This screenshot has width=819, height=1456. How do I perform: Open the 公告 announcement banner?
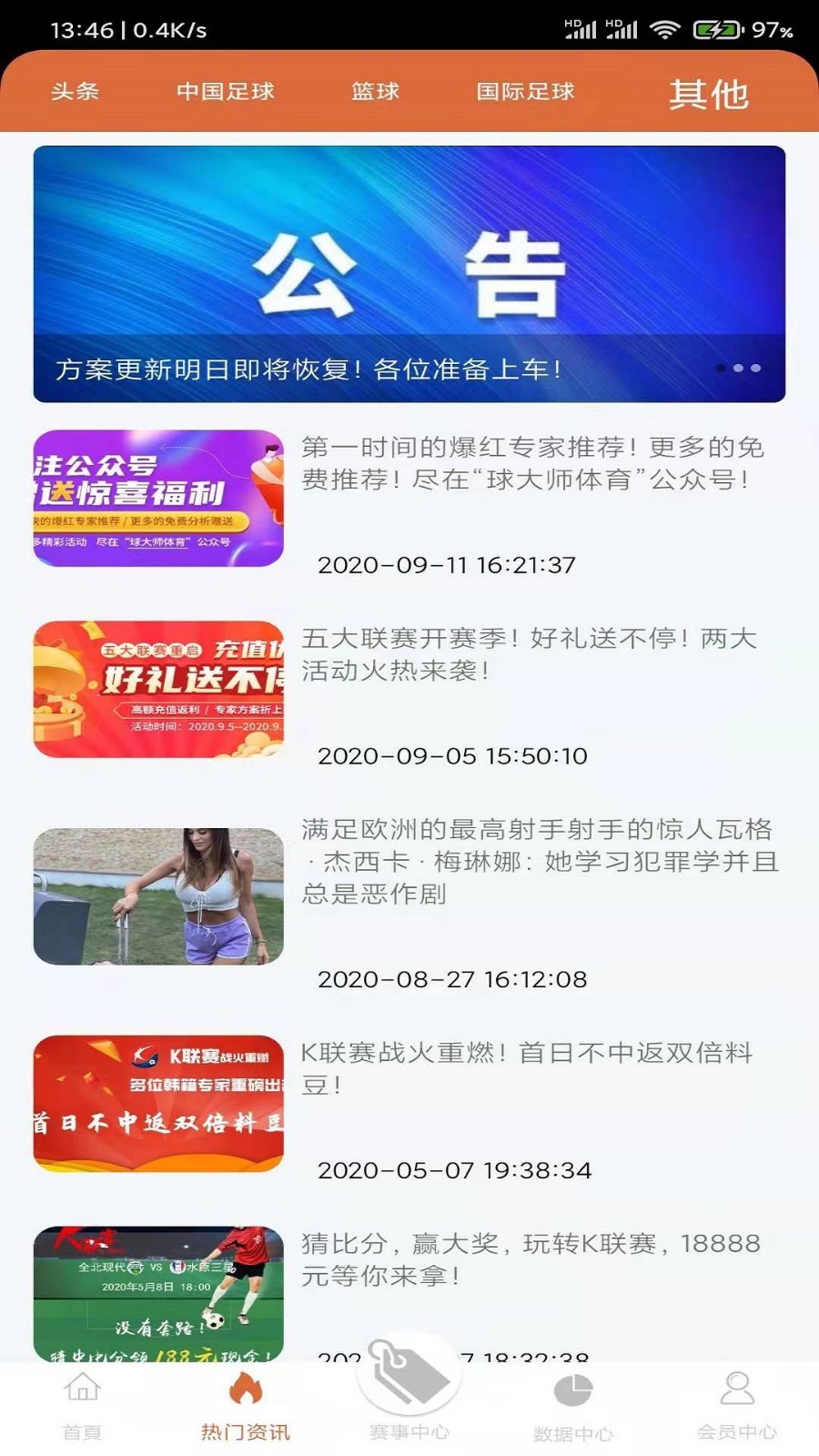point(409,274)
